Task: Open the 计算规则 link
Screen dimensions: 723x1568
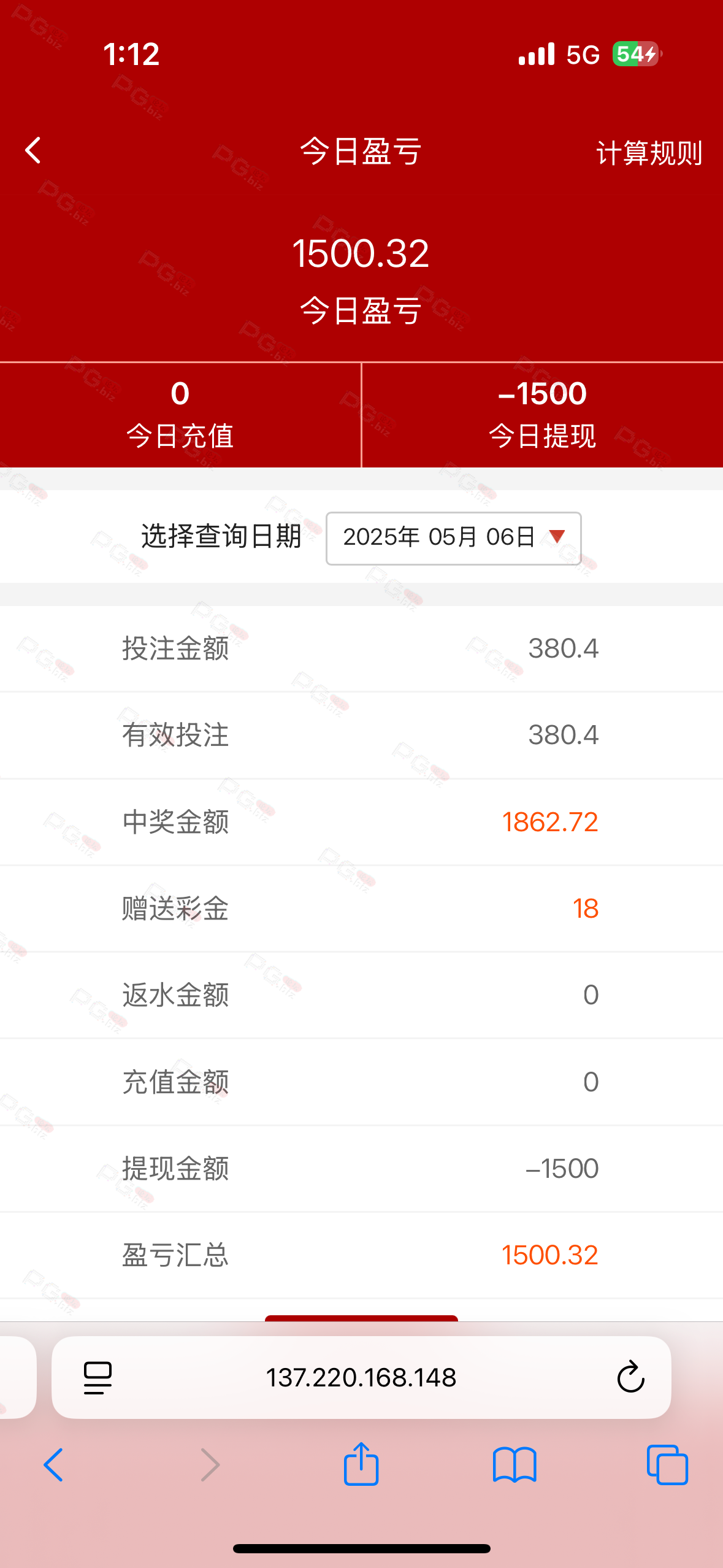Action: [x=649, y=152]
